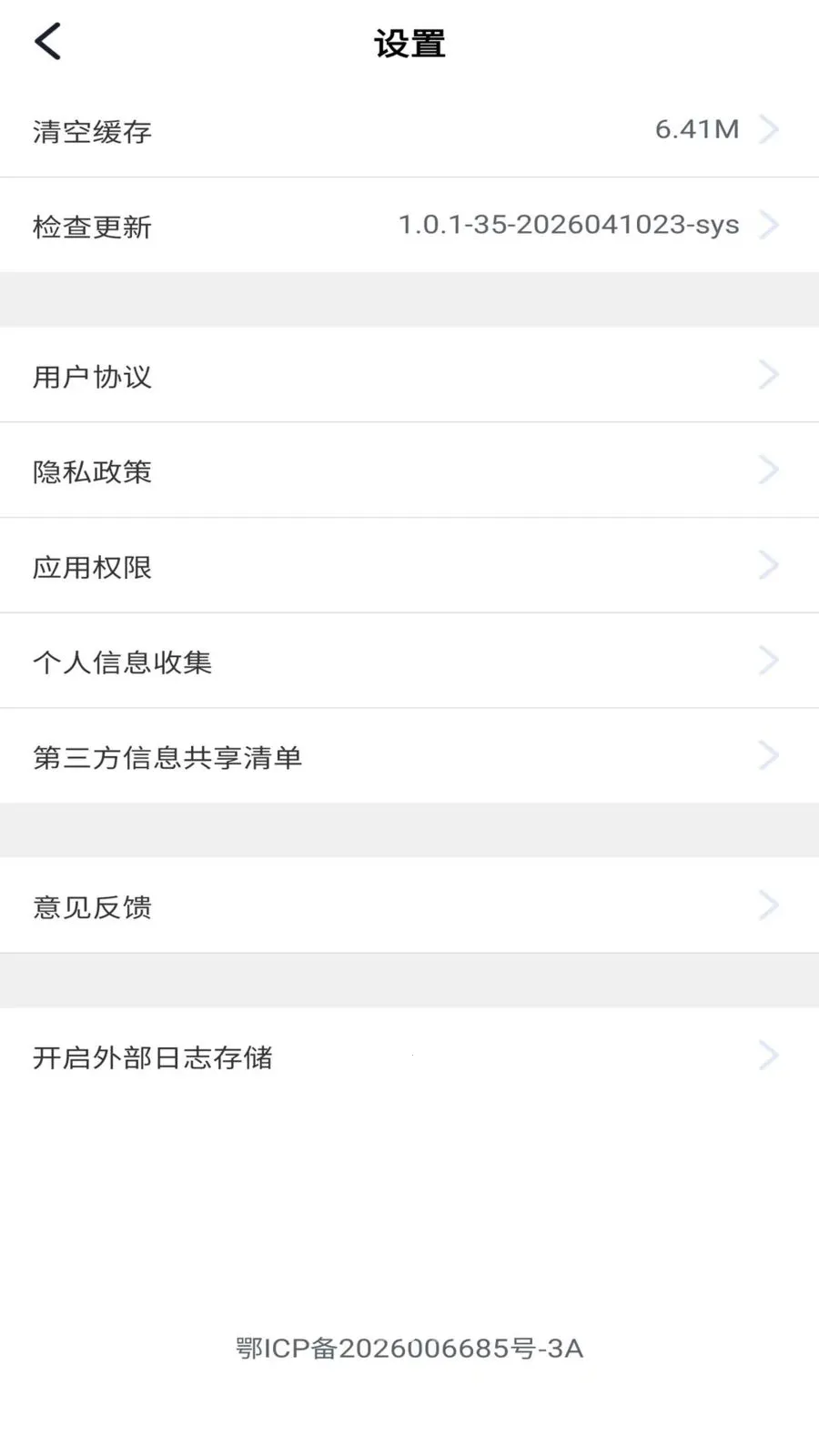Open the 鄂ICP备2026006685号-3A filing link
819x1456 pixels.
pos(409,1350)
